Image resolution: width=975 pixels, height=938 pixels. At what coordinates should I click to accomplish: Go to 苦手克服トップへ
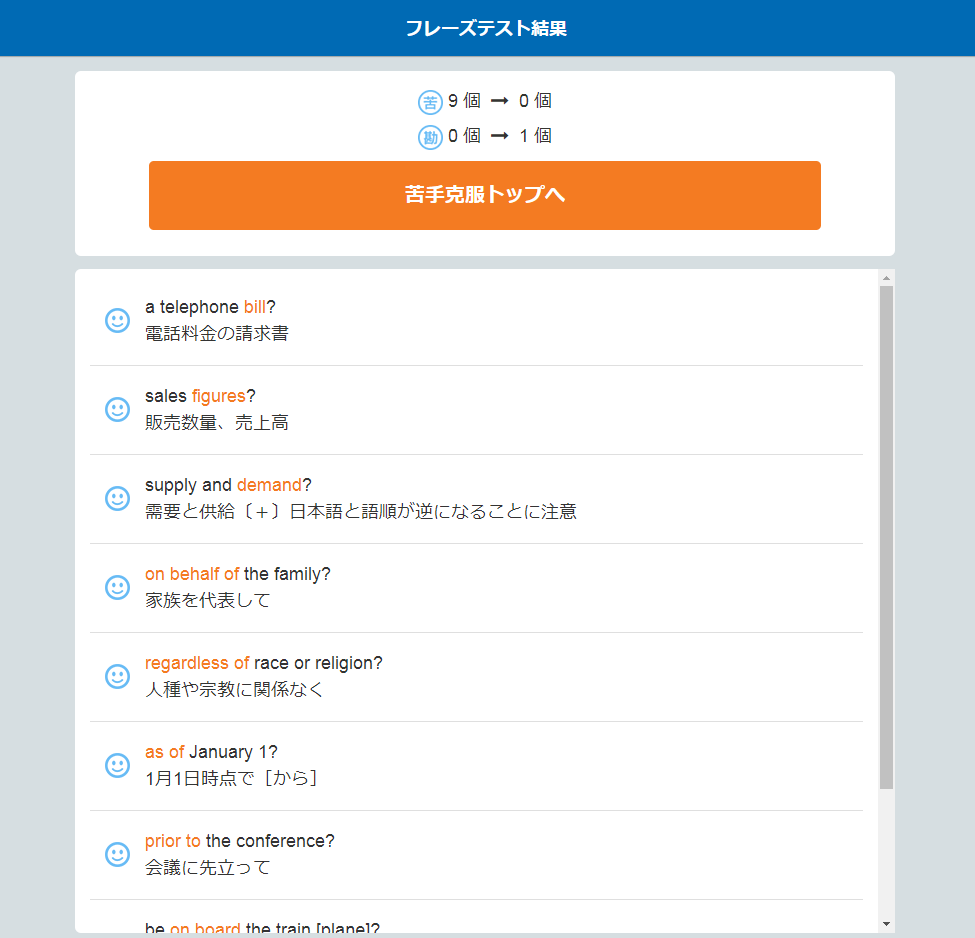[485, 195]
